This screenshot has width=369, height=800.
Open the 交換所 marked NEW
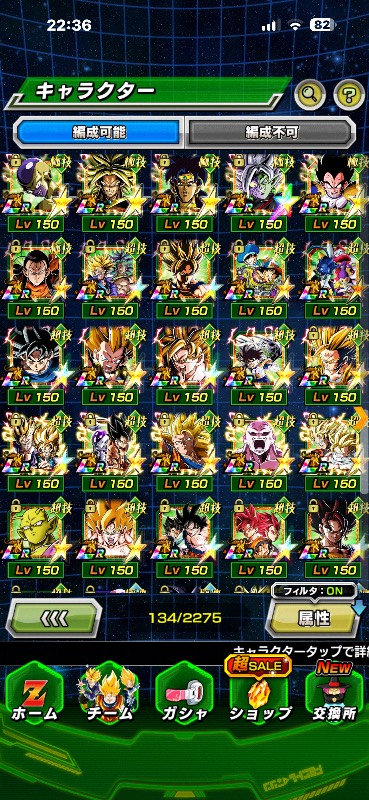334,694
